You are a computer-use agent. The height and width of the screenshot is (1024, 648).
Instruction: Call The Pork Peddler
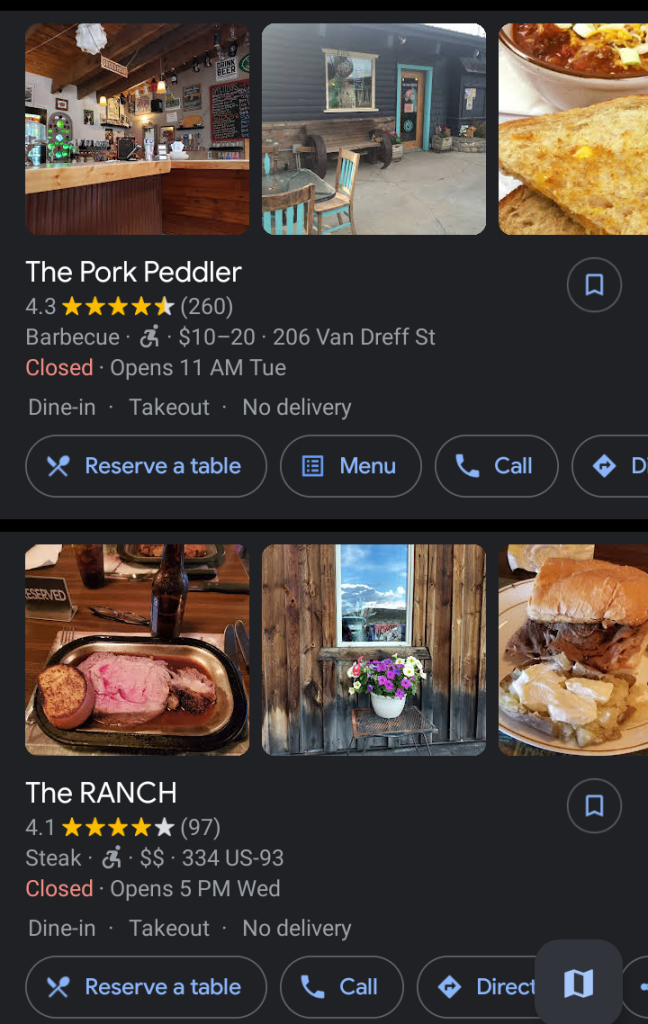click(496, 466)
